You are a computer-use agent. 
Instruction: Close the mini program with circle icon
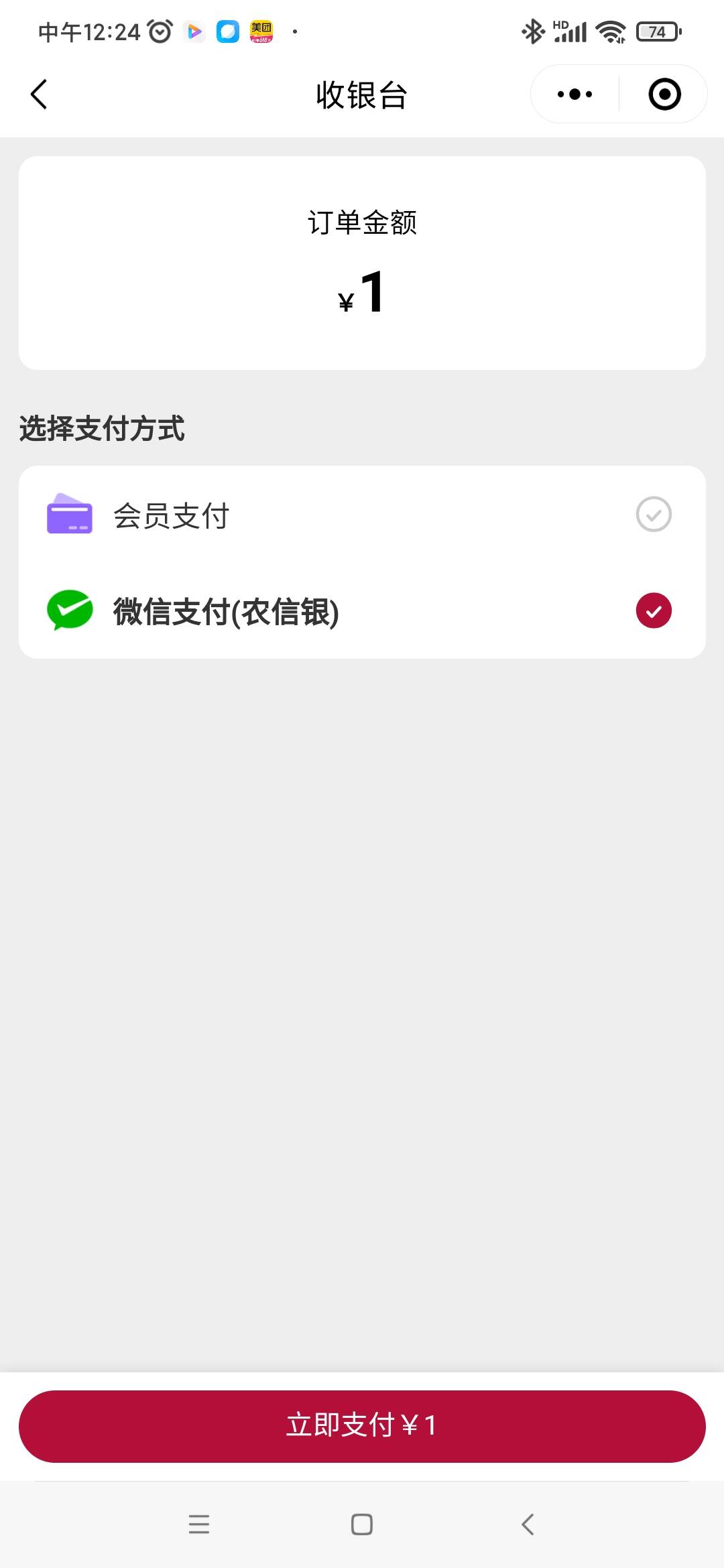[x=664, y=94]
